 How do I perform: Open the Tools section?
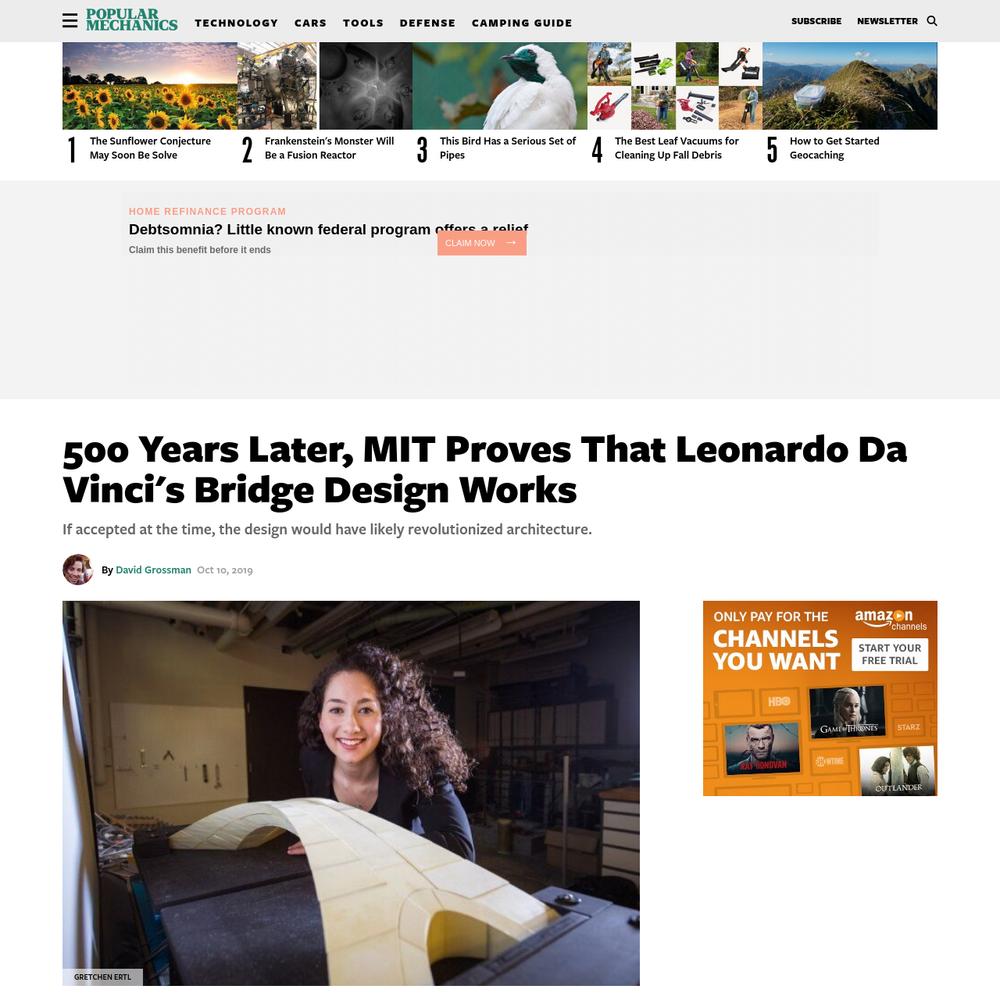363,22
